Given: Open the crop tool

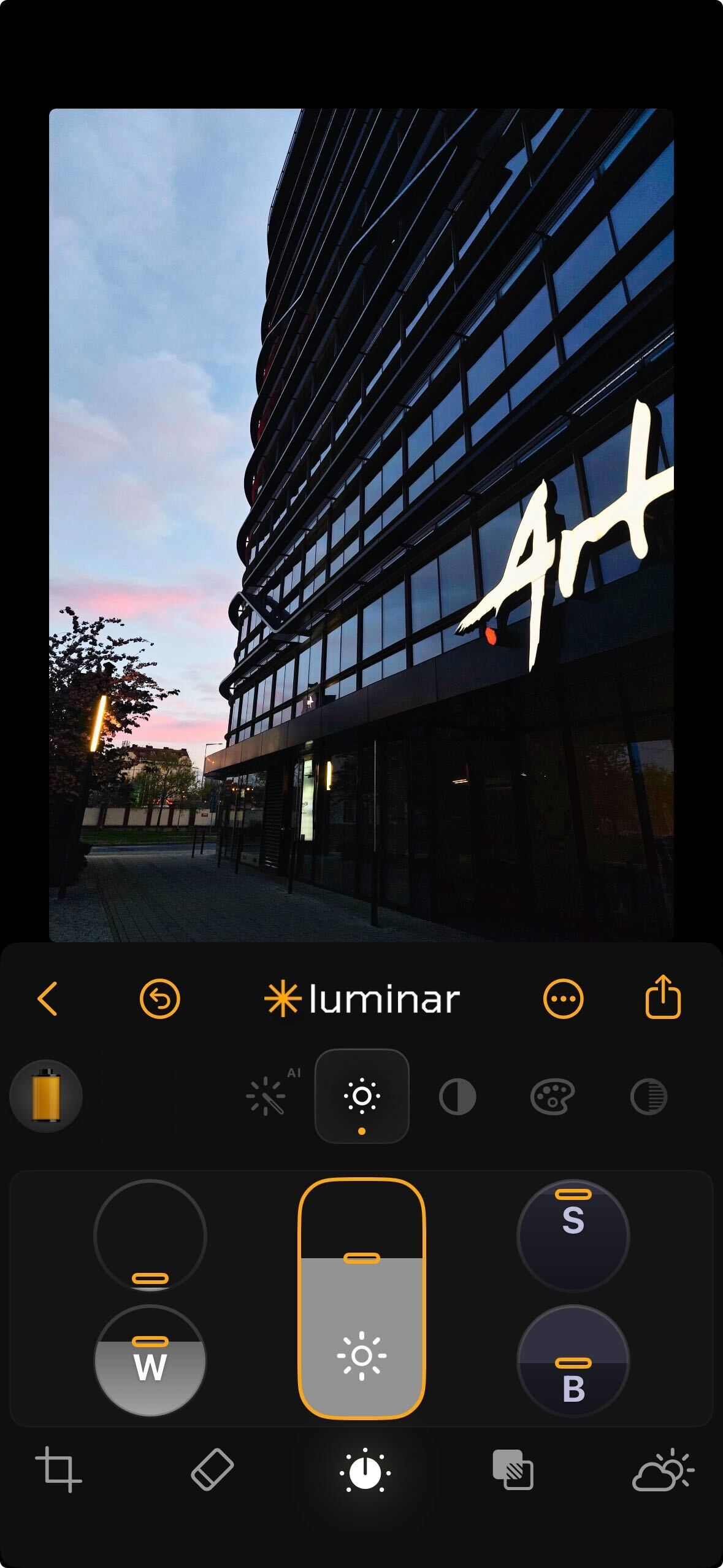Looking at the screenshot, I should (58, 1470).
